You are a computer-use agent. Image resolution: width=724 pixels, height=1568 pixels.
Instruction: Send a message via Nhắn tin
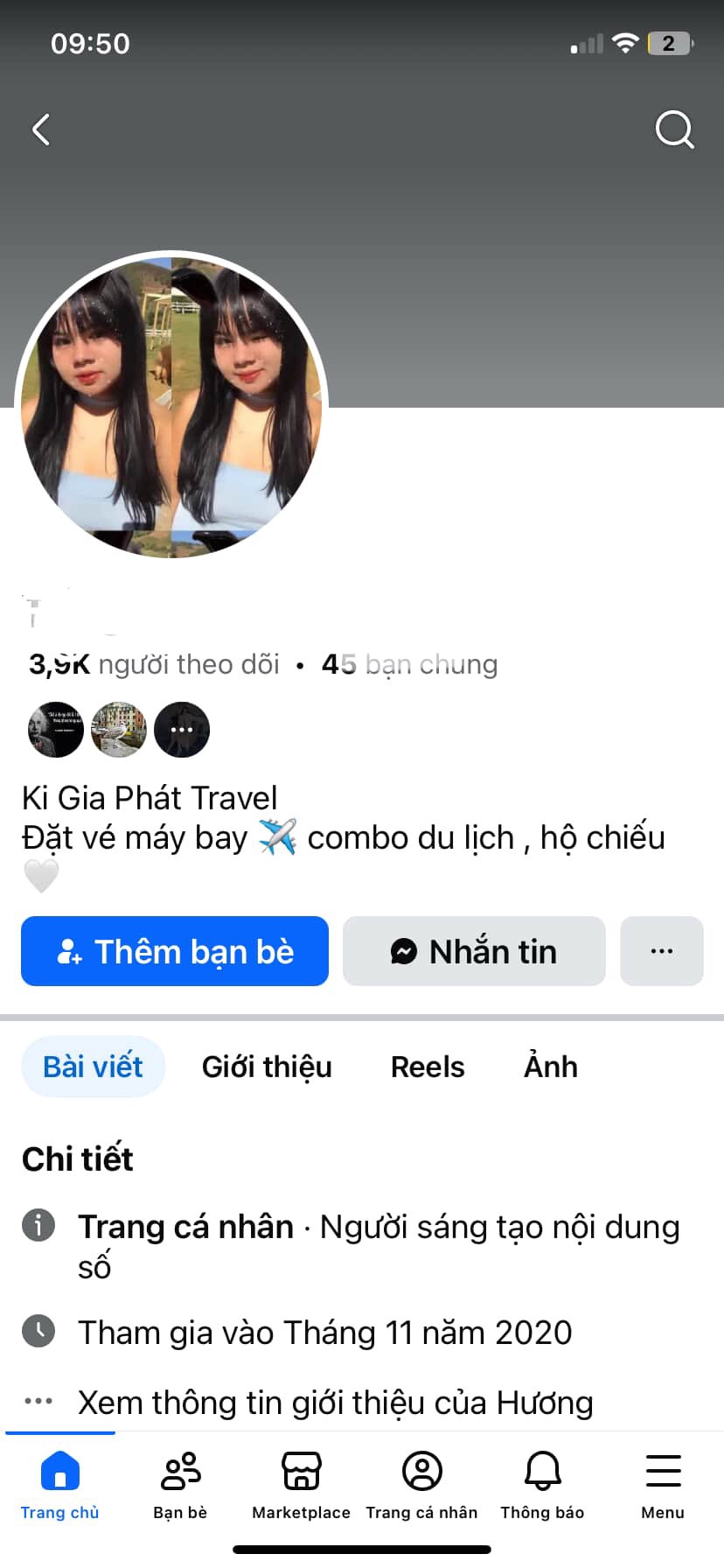pos(474,951)
